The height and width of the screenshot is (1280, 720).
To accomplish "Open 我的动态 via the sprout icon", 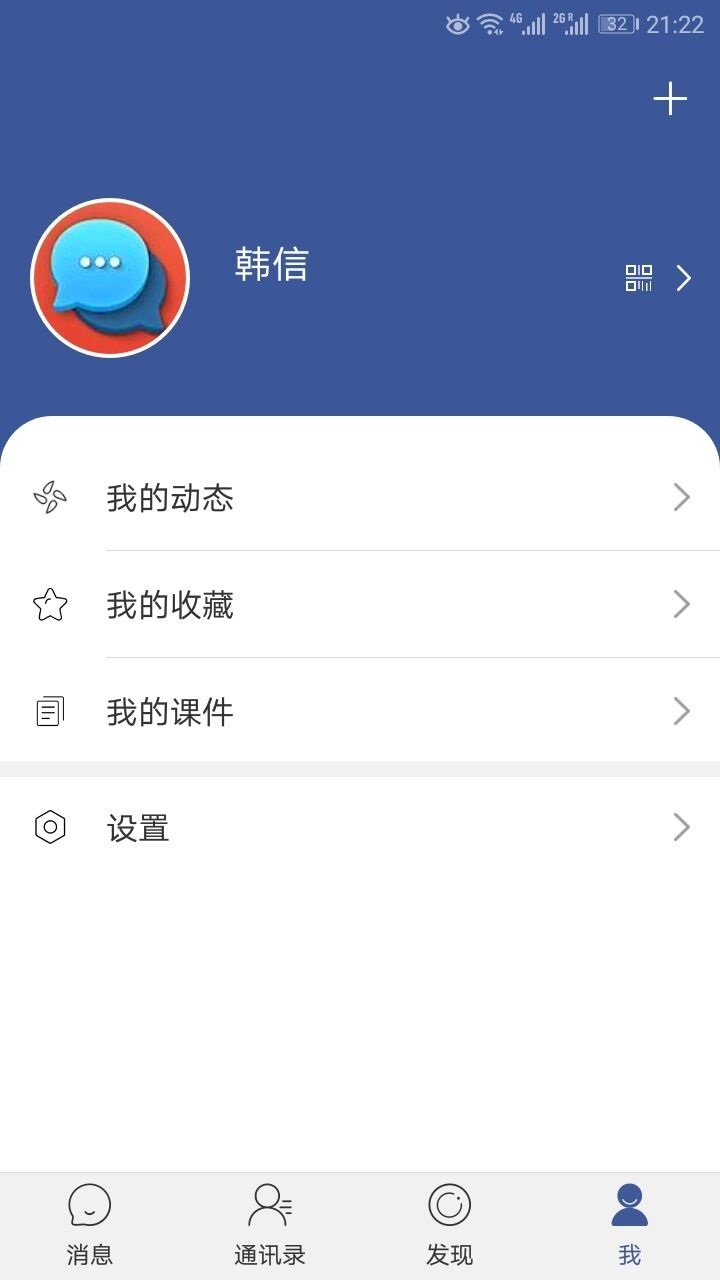I will coord(50,497).
